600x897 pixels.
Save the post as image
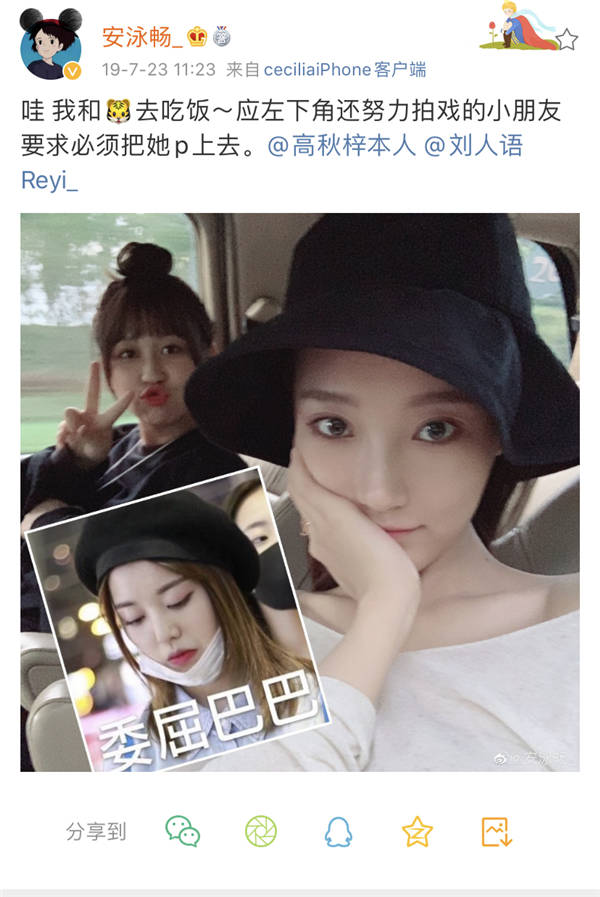[x=496, y=831]
